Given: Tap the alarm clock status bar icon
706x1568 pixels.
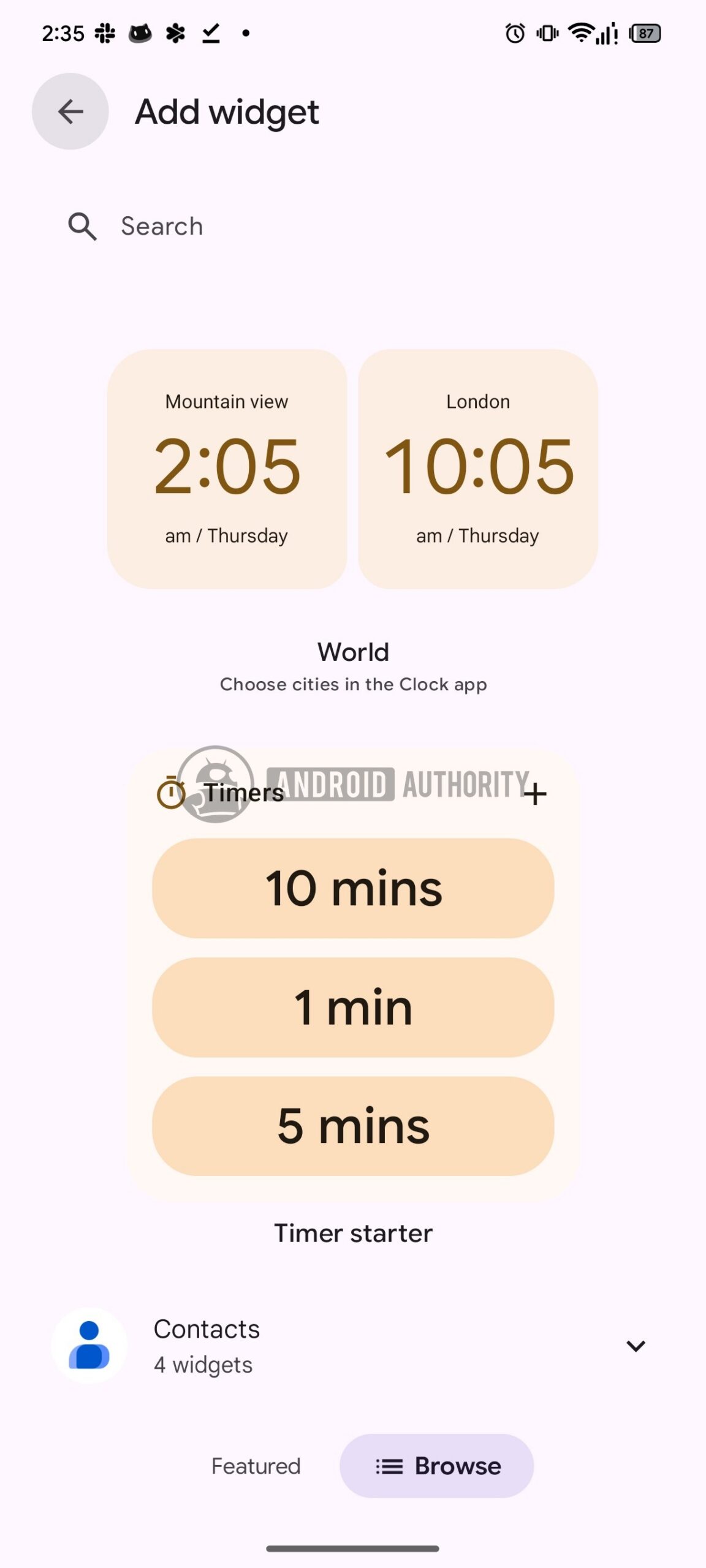Looking at the screenshot, I should click(514, 32).
